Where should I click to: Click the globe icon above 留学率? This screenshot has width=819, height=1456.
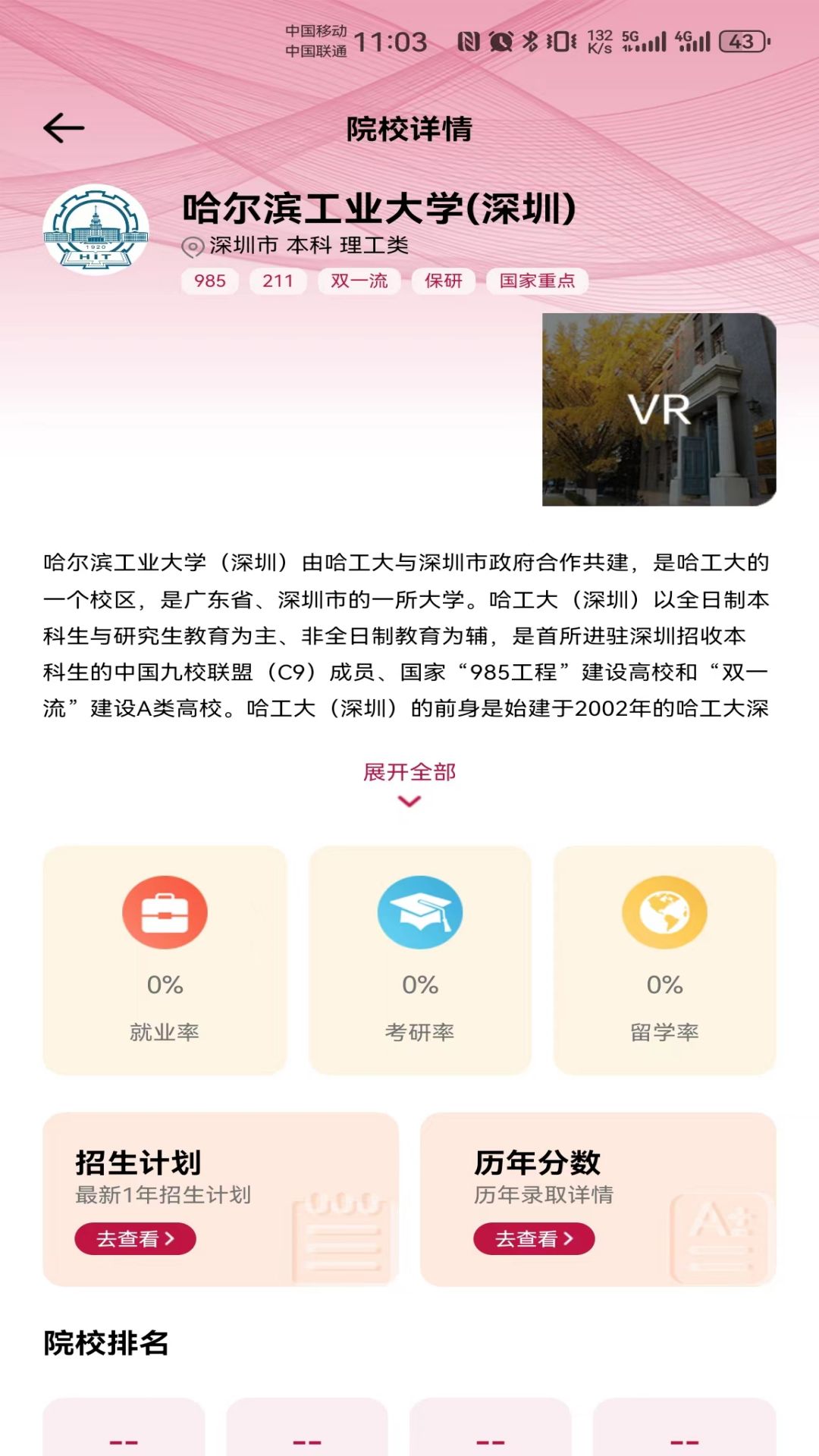(x=666, y=912)
